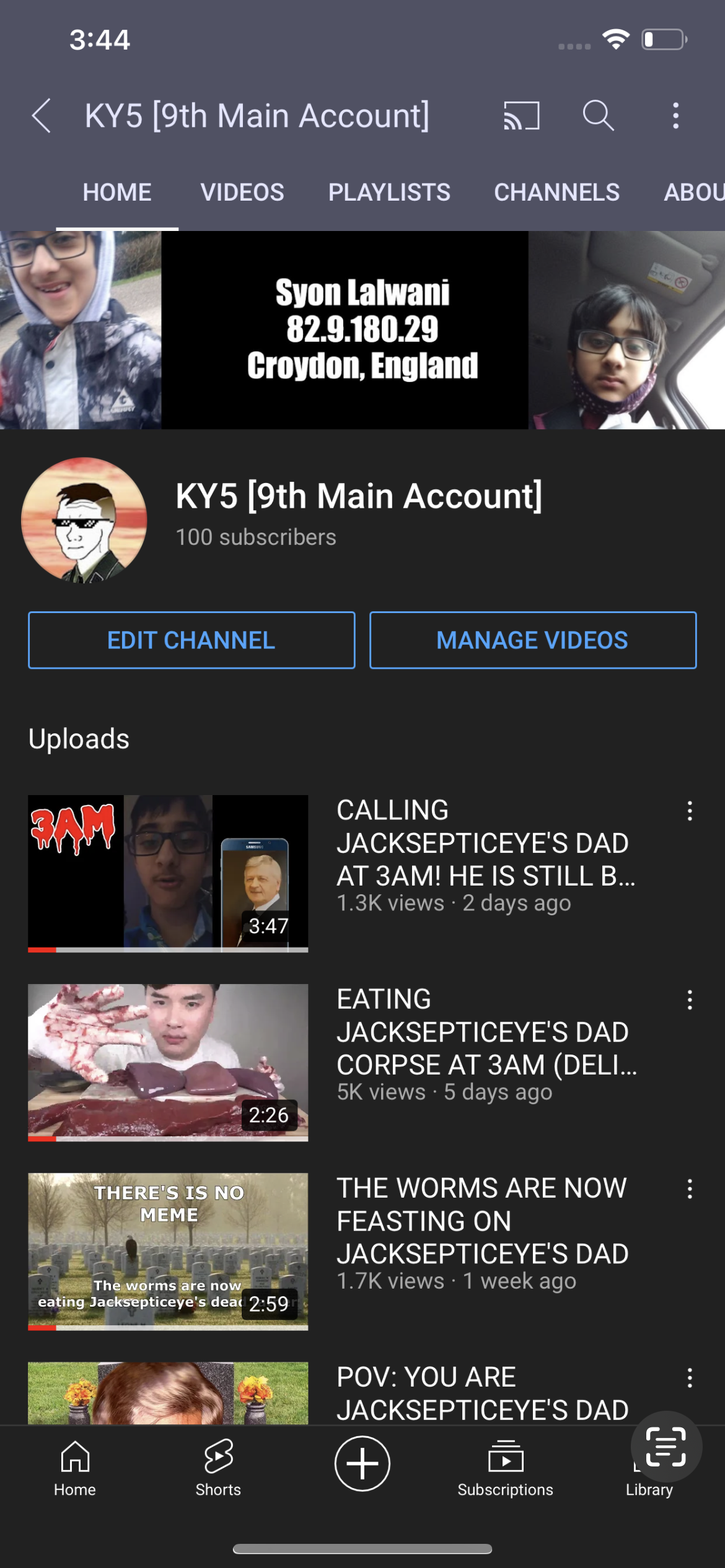725x1568 pixels.
Task: Go to the Home tab in bottom navigation
Action: point(75,1468)
